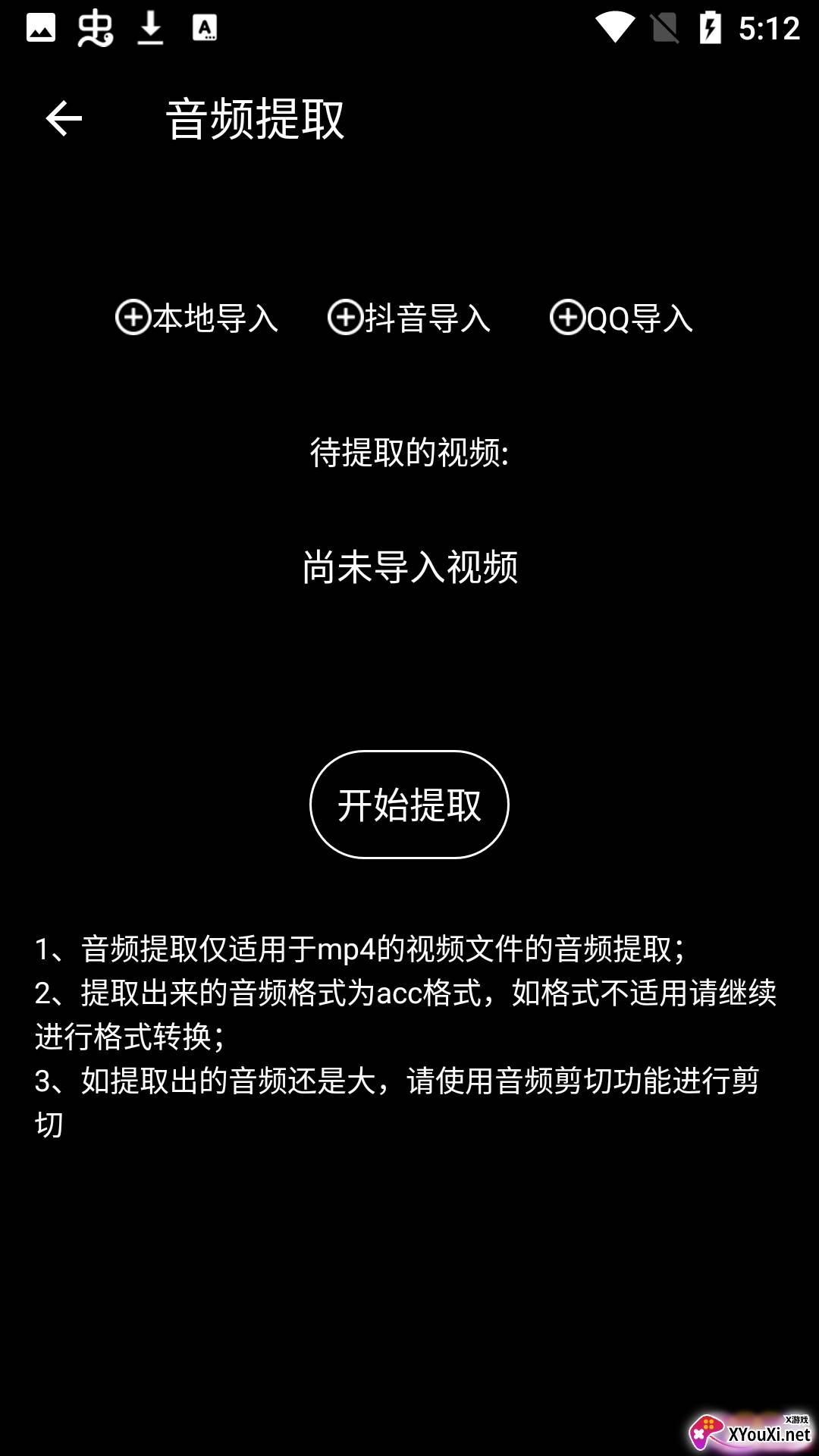819x1456 pixels.
Task: Go back from the 音频提取 screen
Action: 64,118
